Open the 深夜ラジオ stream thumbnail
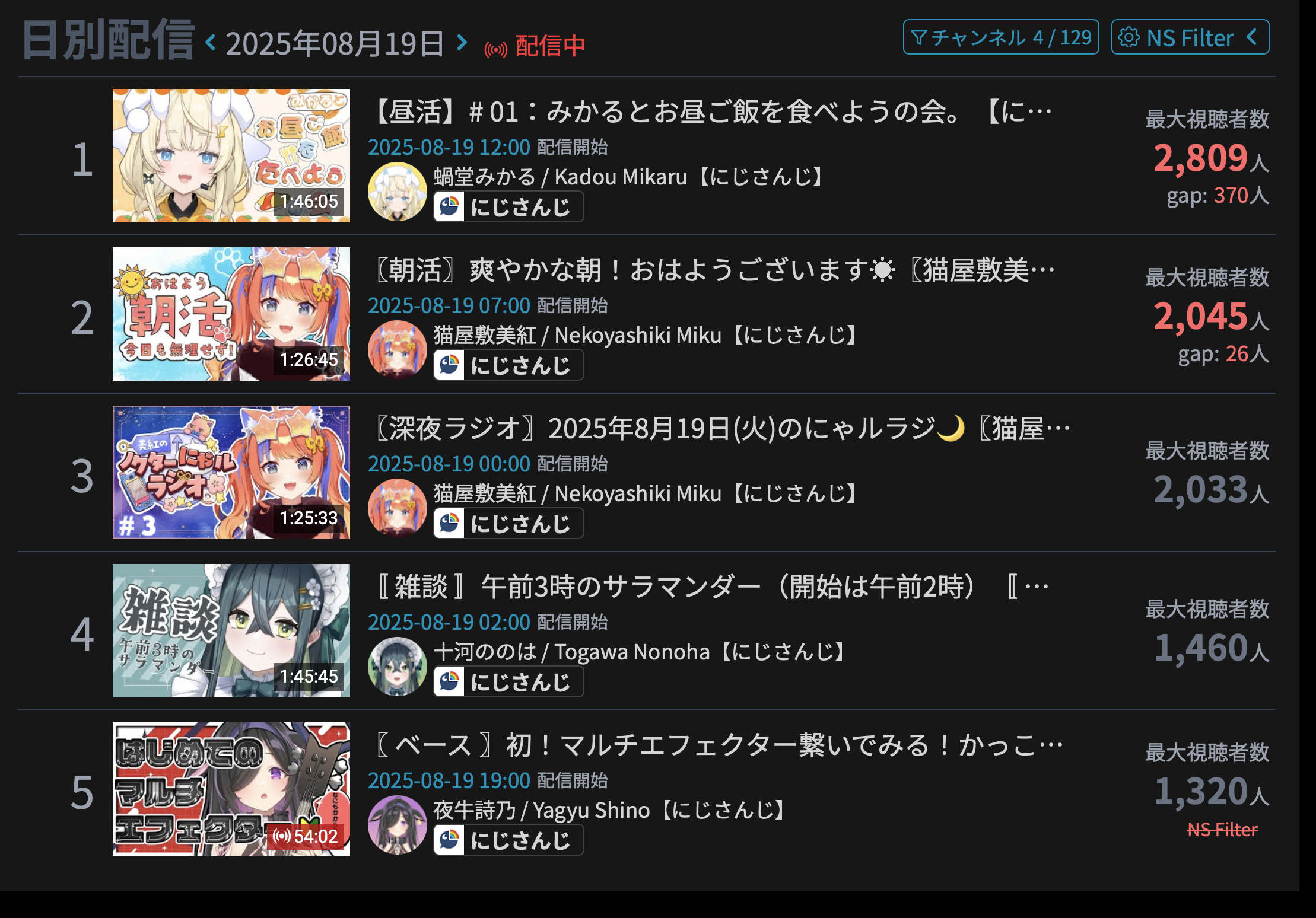 [231, 473]
